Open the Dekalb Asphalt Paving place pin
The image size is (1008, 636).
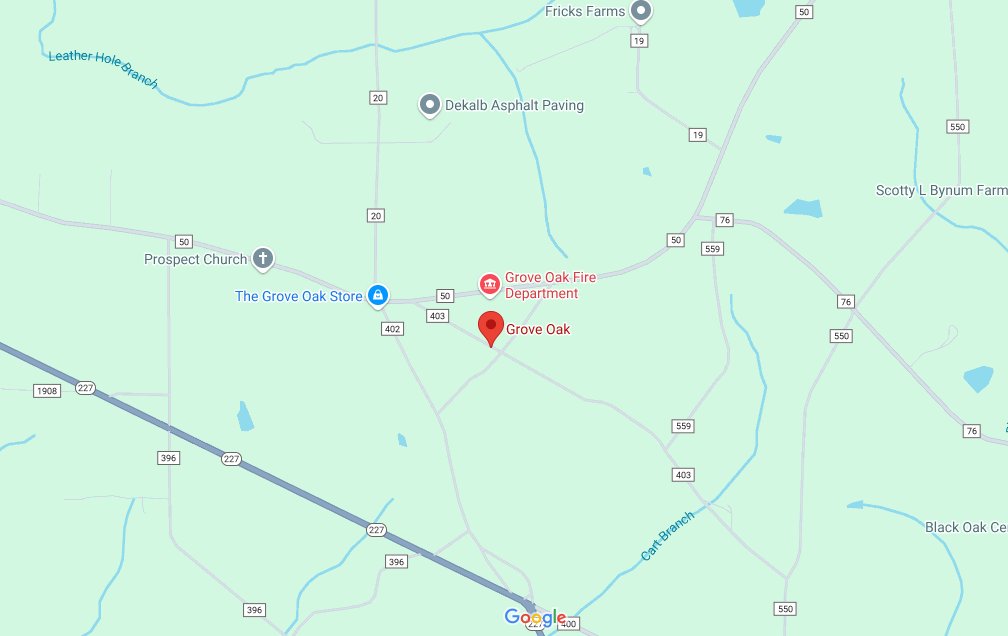tap(430, 105)
